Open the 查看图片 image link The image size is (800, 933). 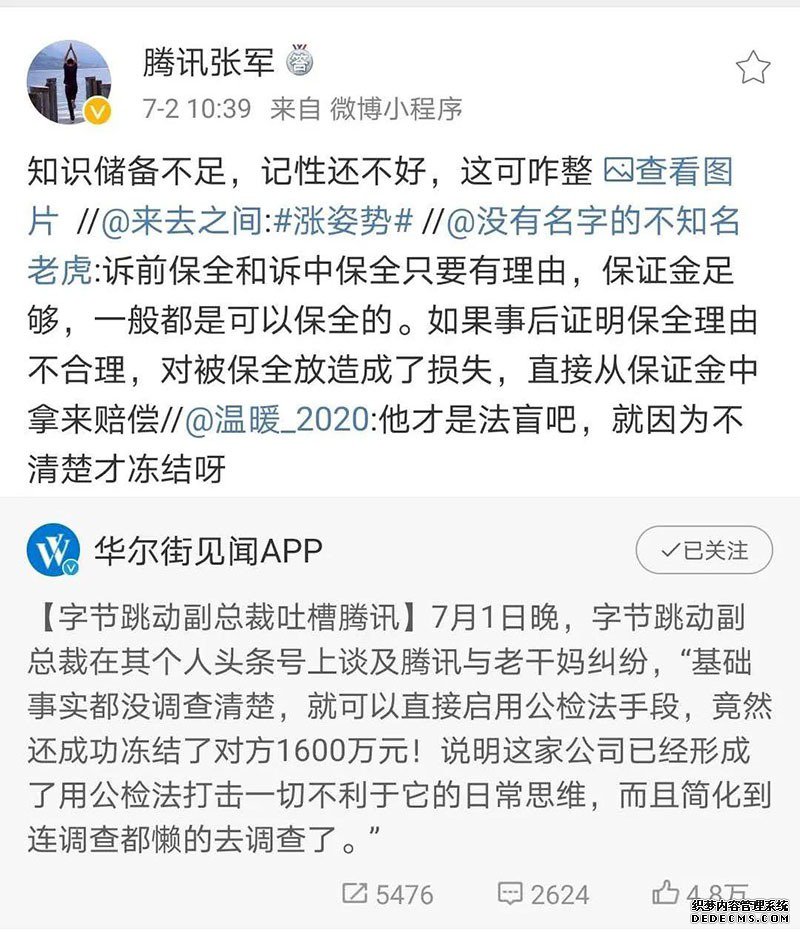[668, 171]
